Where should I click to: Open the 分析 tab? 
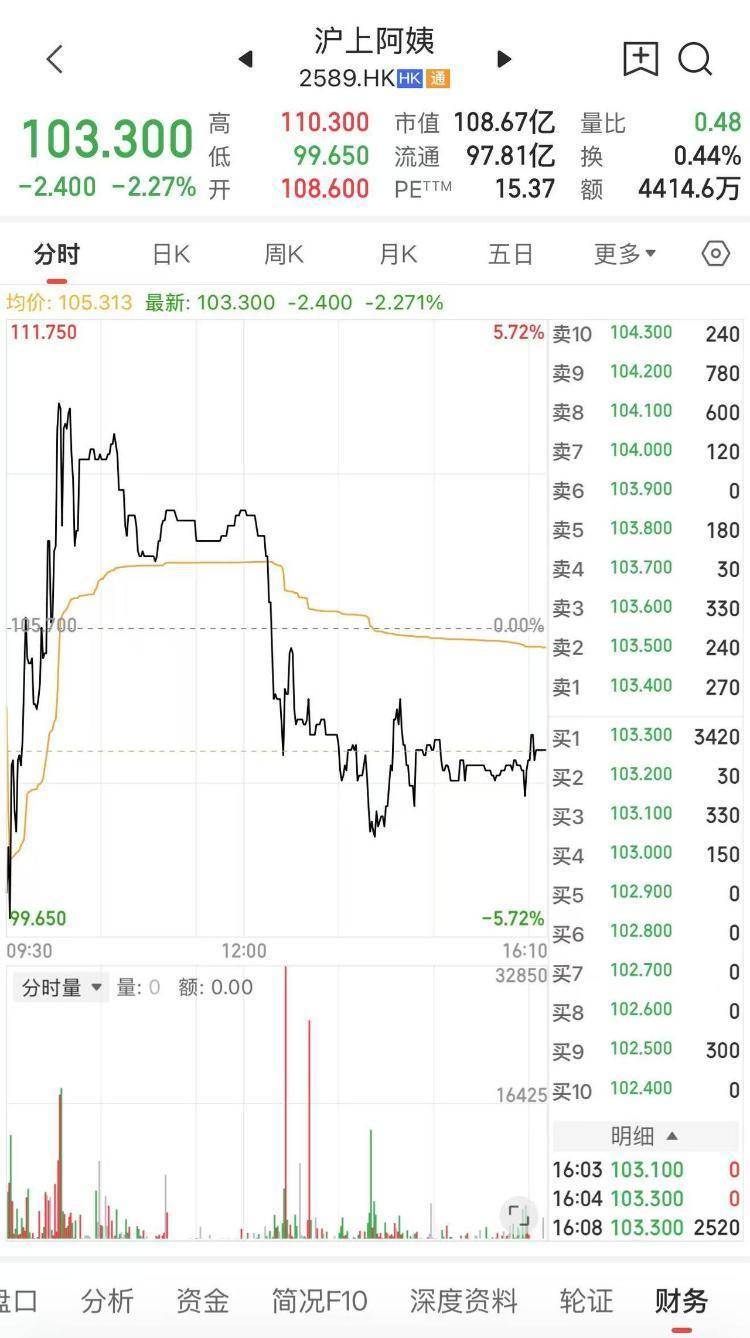pyautogui.click(x=107, y=1300)
